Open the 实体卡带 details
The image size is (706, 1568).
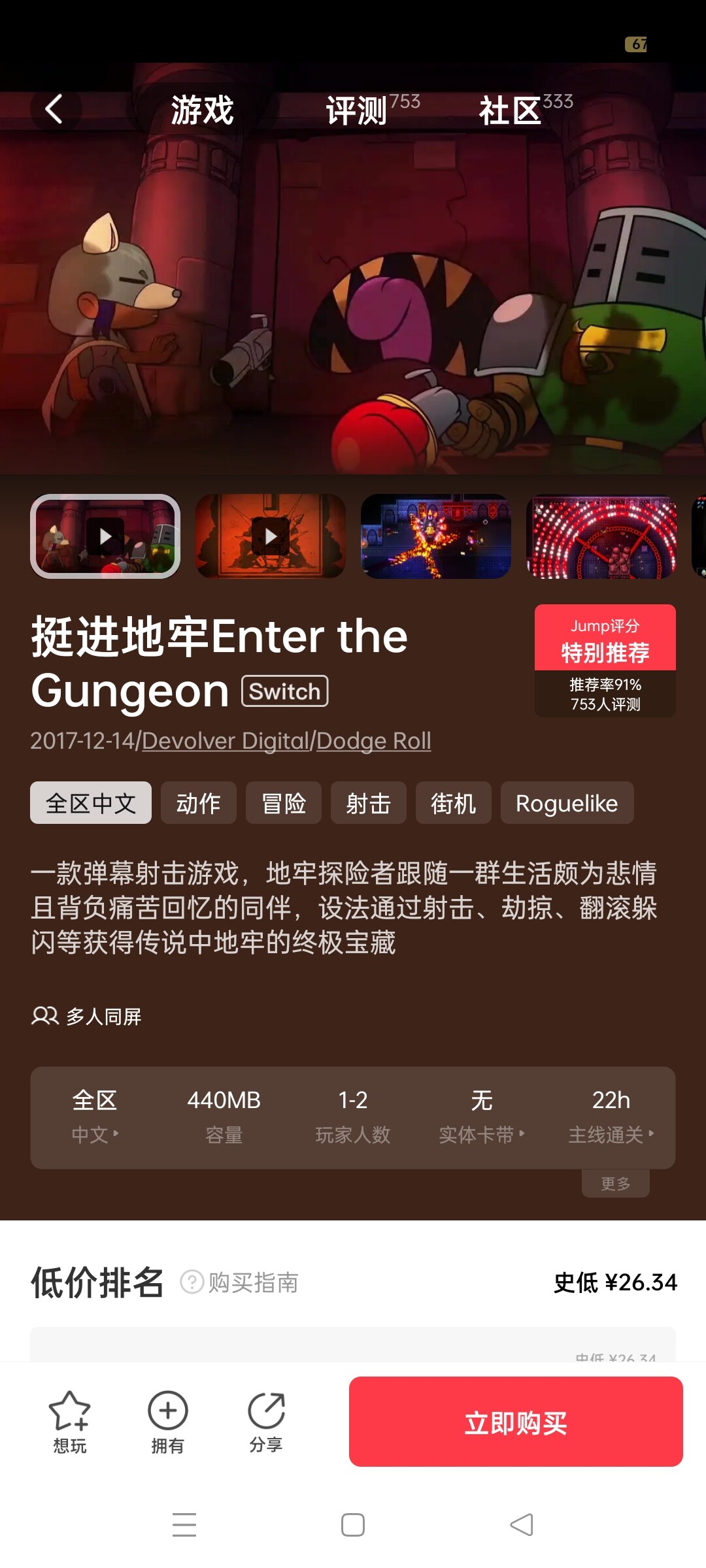coord(482,1117)
